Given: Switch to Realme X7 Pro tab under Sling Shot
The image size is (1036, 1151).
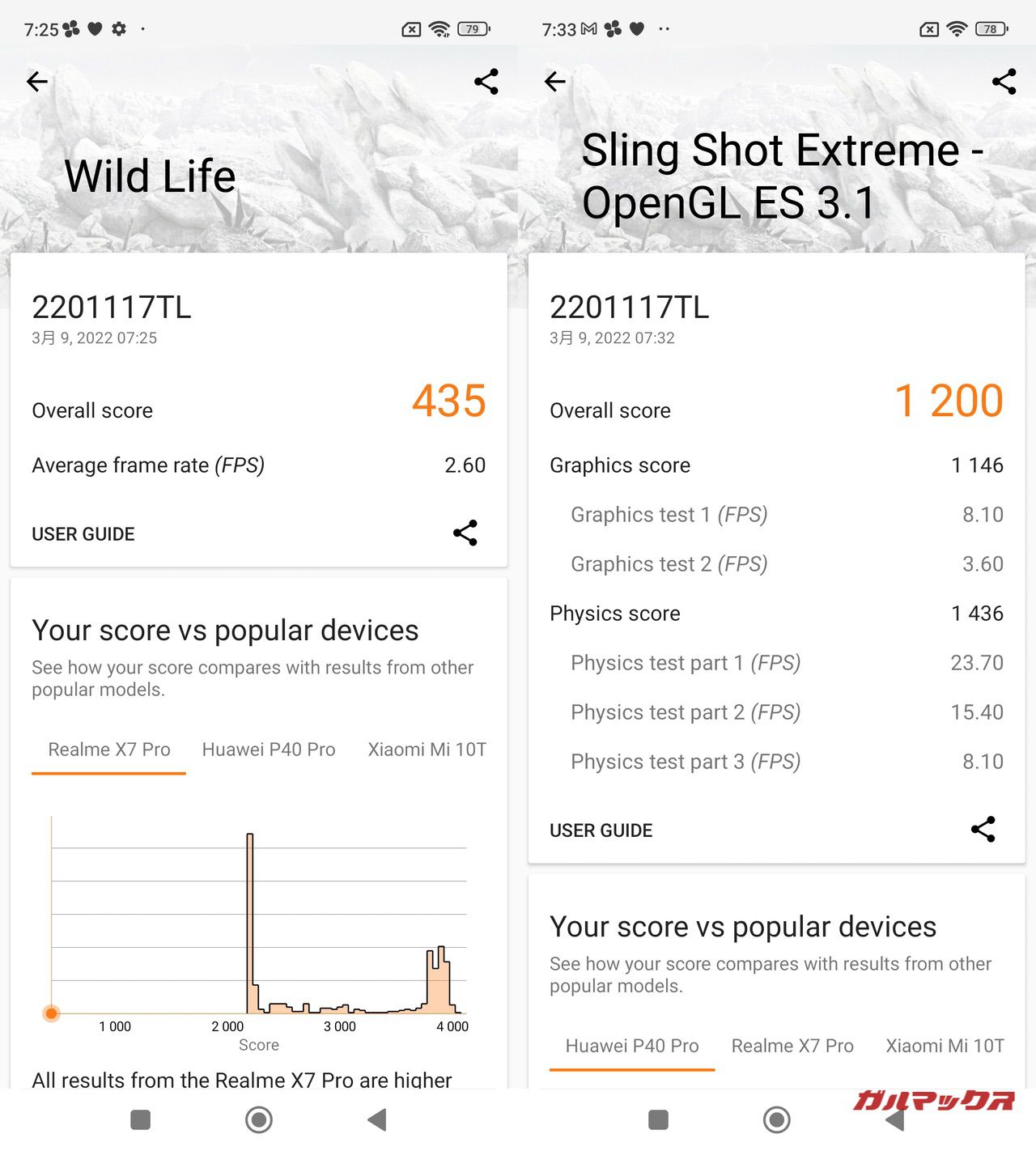Looking at the screenshot, I should [x=792, y=1046].
